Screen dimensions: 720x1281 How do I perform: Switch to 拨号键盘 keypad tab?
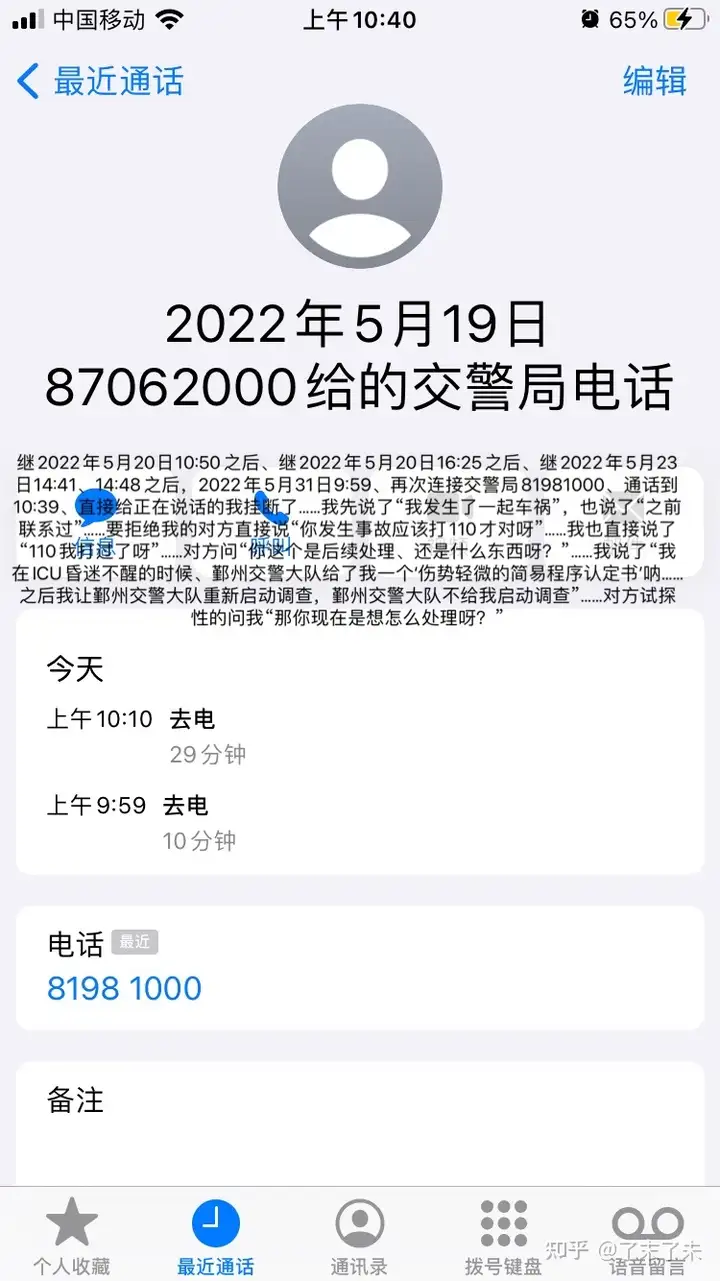coord(503,1238)
